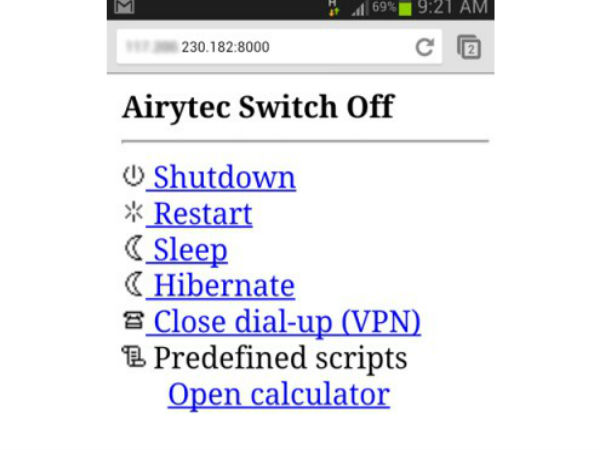
Task: Reload the page in the address bar
Action: 424,47
